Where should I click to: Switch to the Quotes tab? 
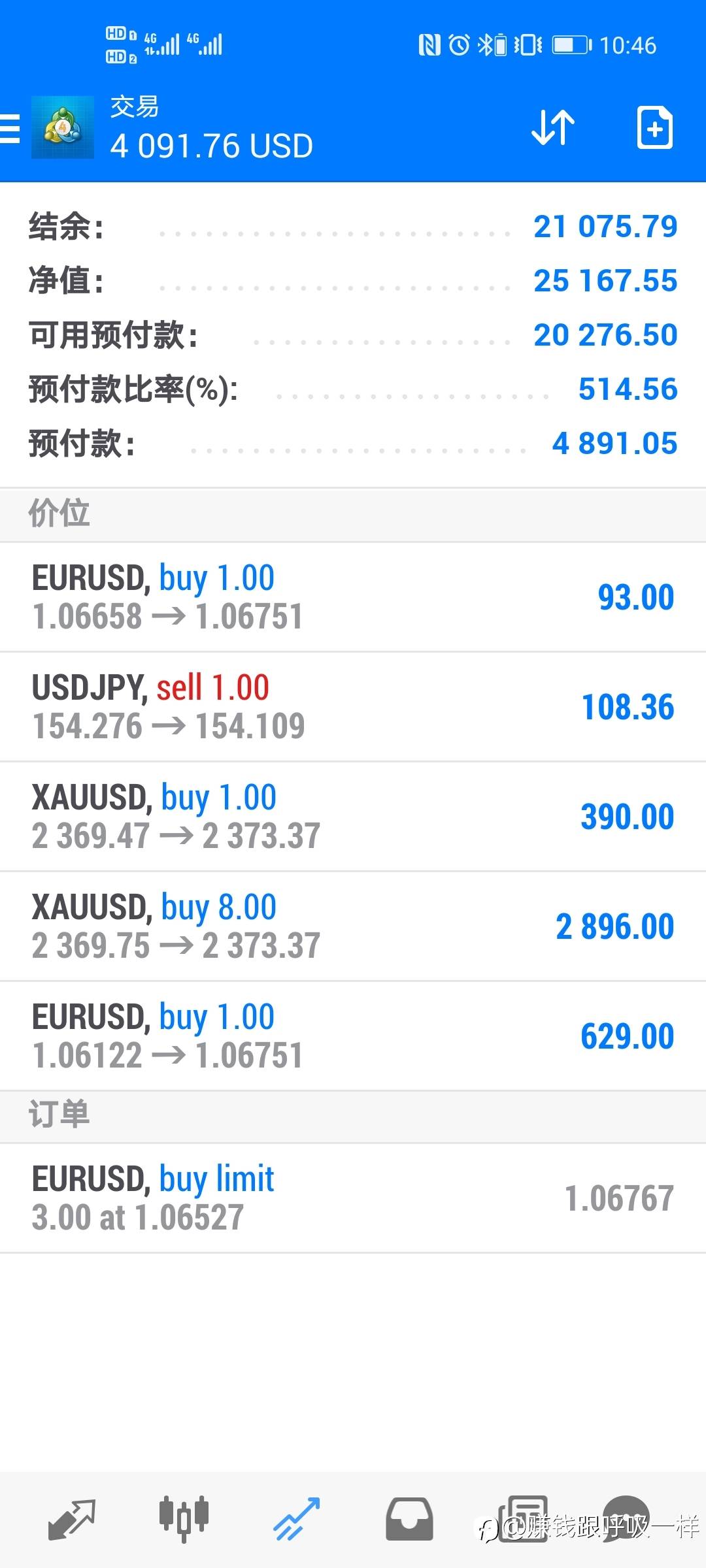tap(72, 1520)
